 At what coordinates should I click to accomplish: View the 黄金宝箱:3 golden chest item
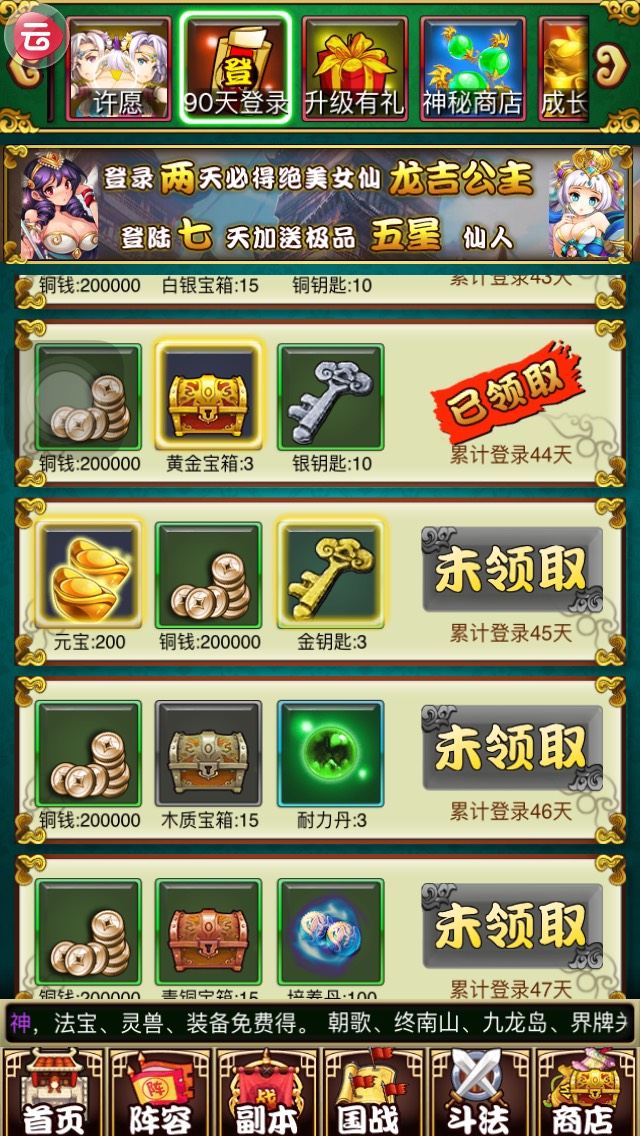[209, 397]
